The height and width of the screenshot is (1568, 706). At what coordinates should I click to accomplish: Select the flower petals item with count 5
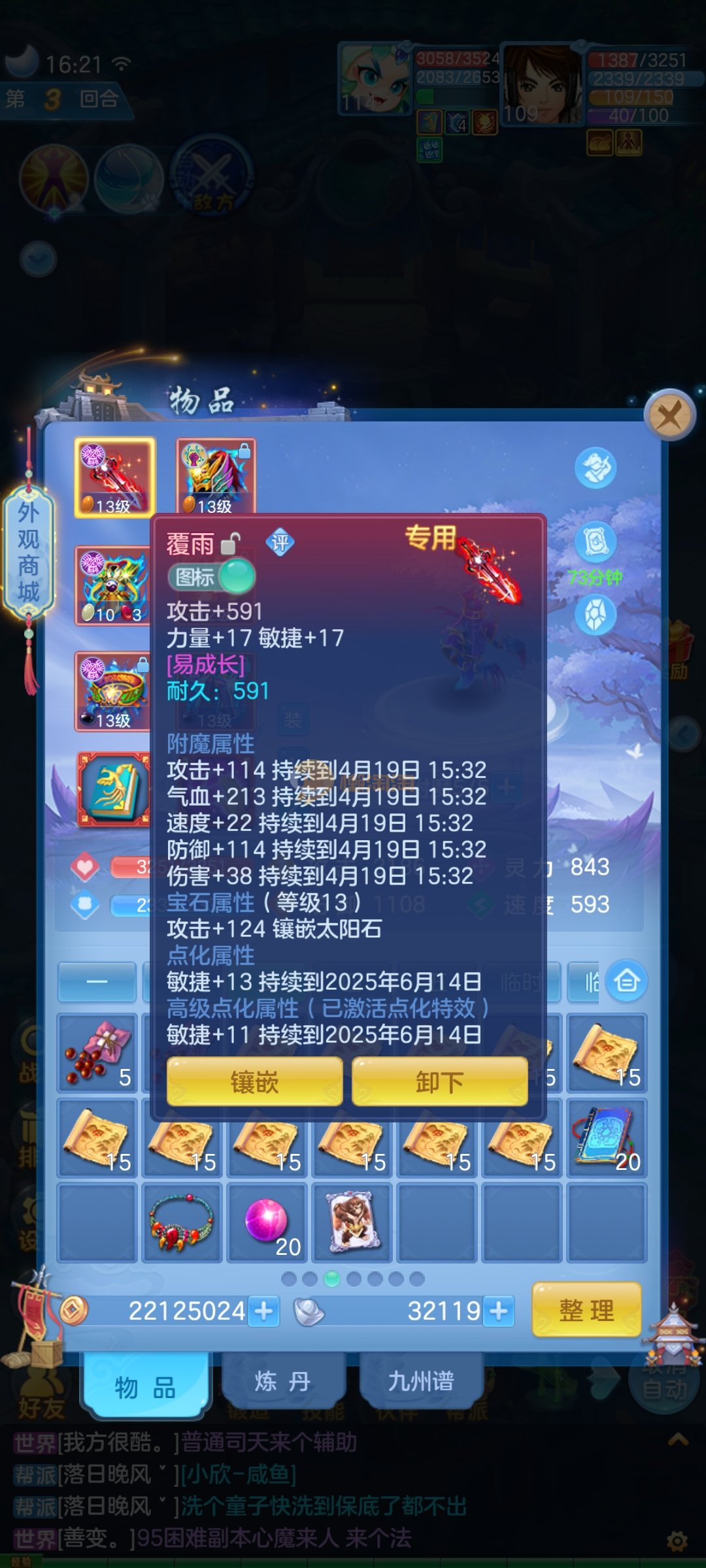pos(97,1052)
